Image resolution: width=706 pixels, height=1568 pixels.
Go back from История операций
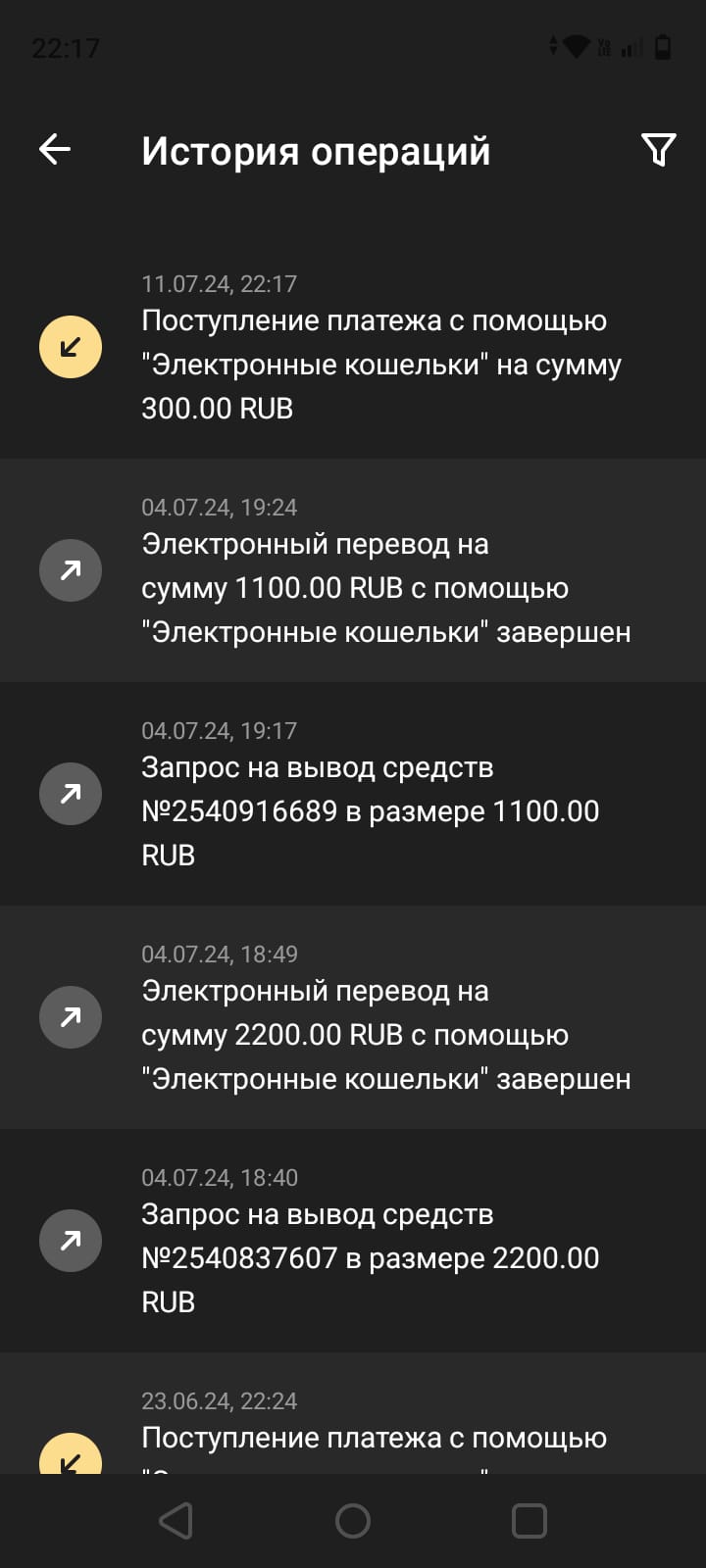(55, 150)
